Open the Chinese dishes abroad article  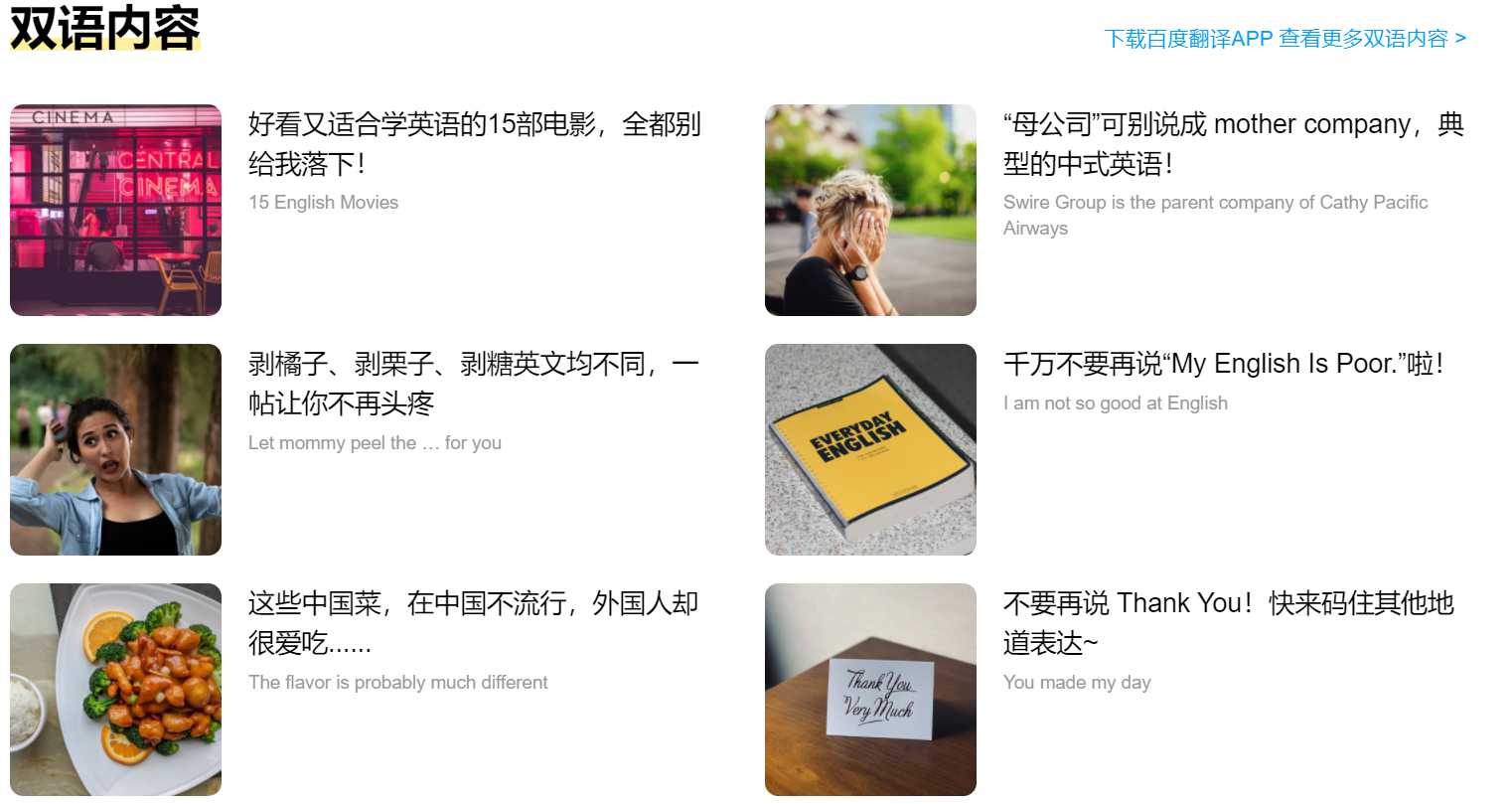(473, 622)
